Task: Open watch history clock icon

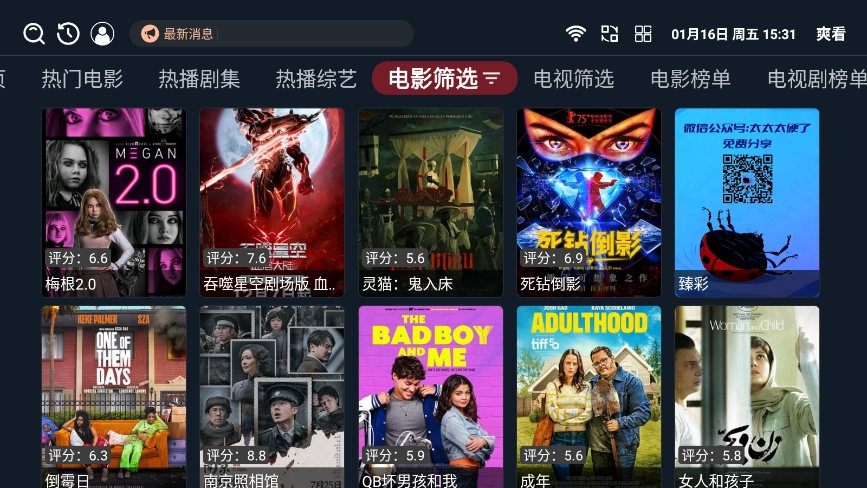Action: [x=68, y=34]
